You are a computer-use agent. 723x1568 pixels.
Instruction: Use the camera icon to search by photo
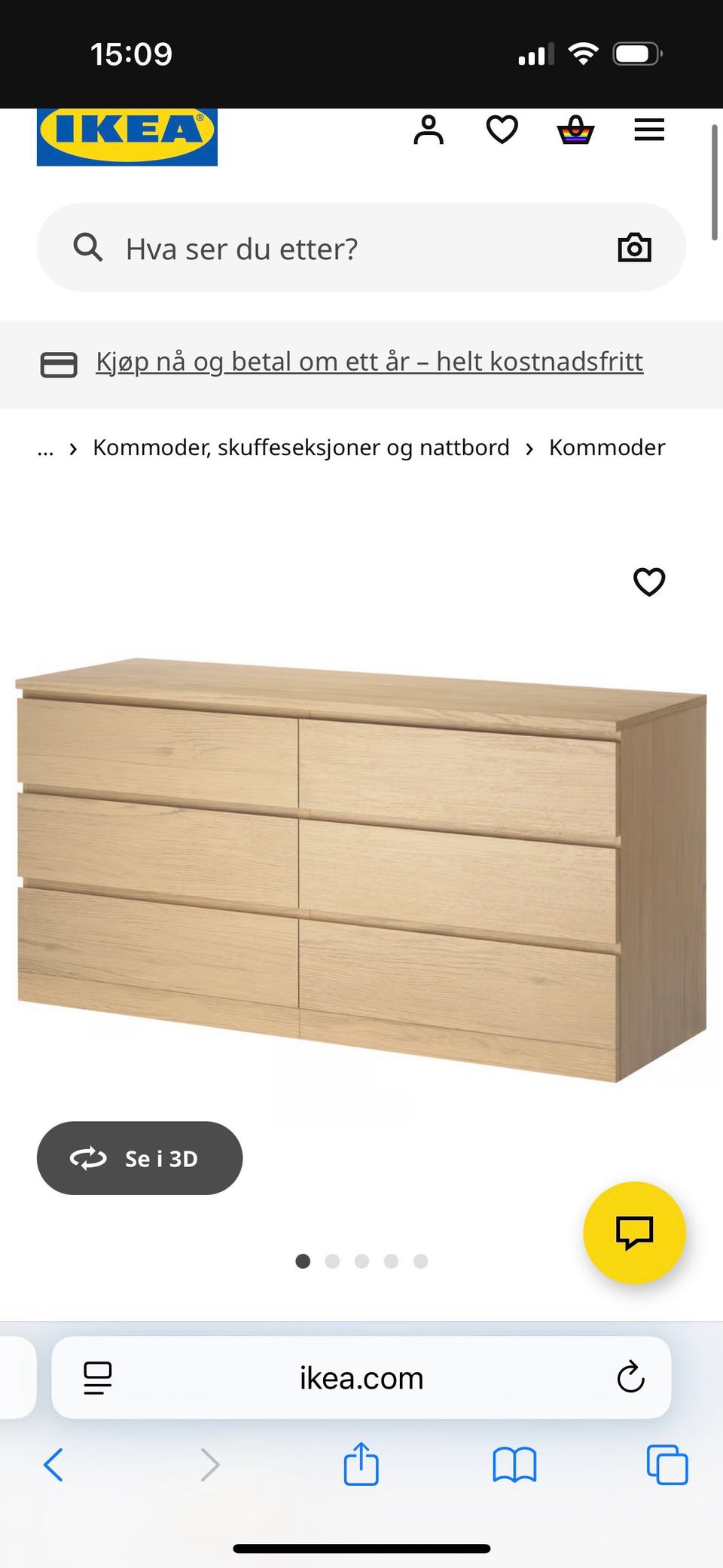[634, 248]
